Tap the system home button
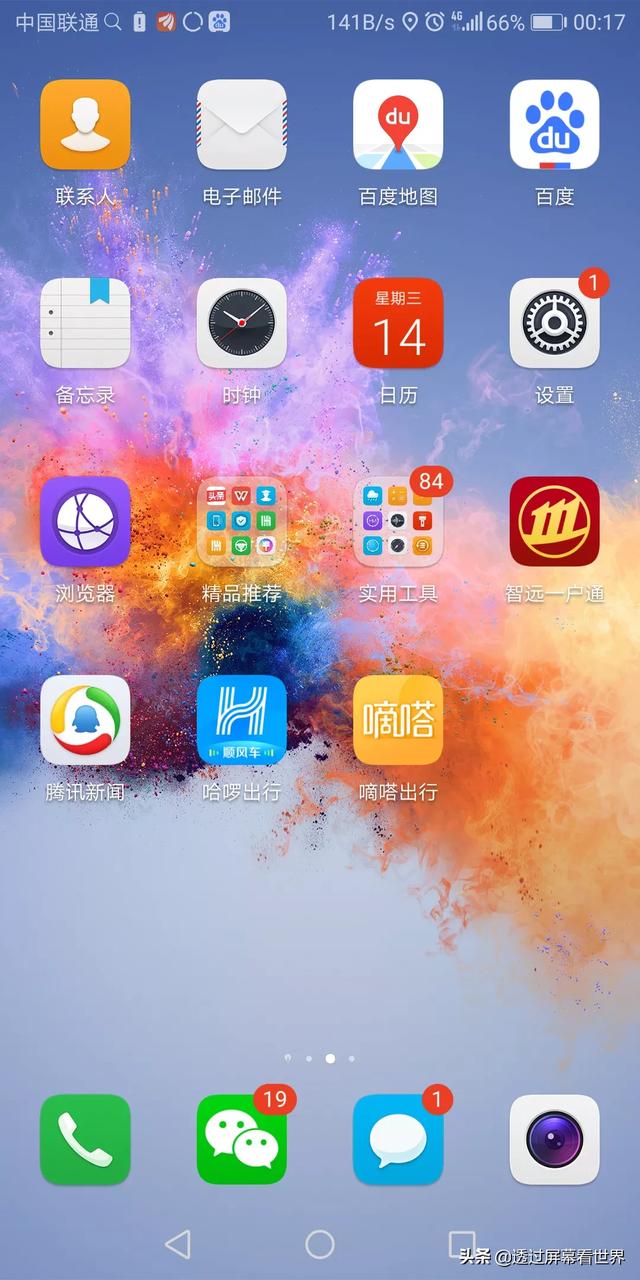Image resolution: width=640 pixels, height=1280 pixels. [x=320, y=1244]
